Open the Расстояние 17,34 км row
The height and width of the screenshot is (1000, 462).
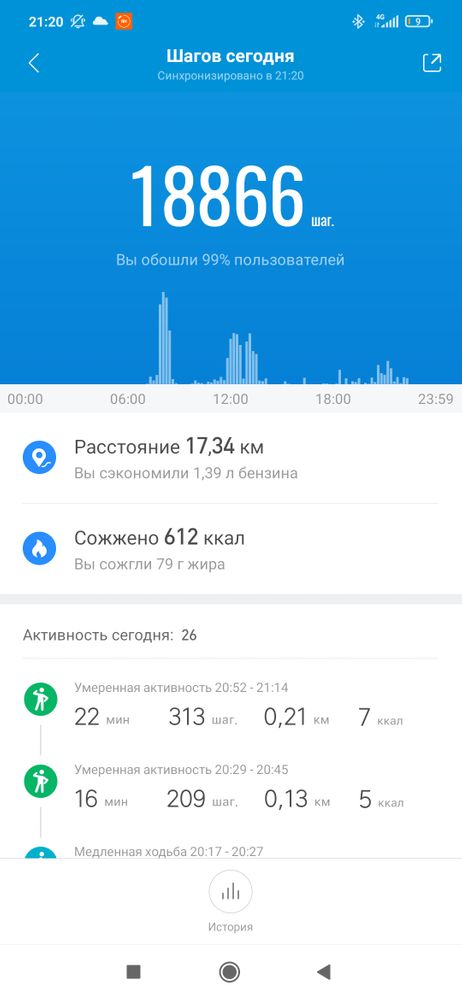coord(231,458)
